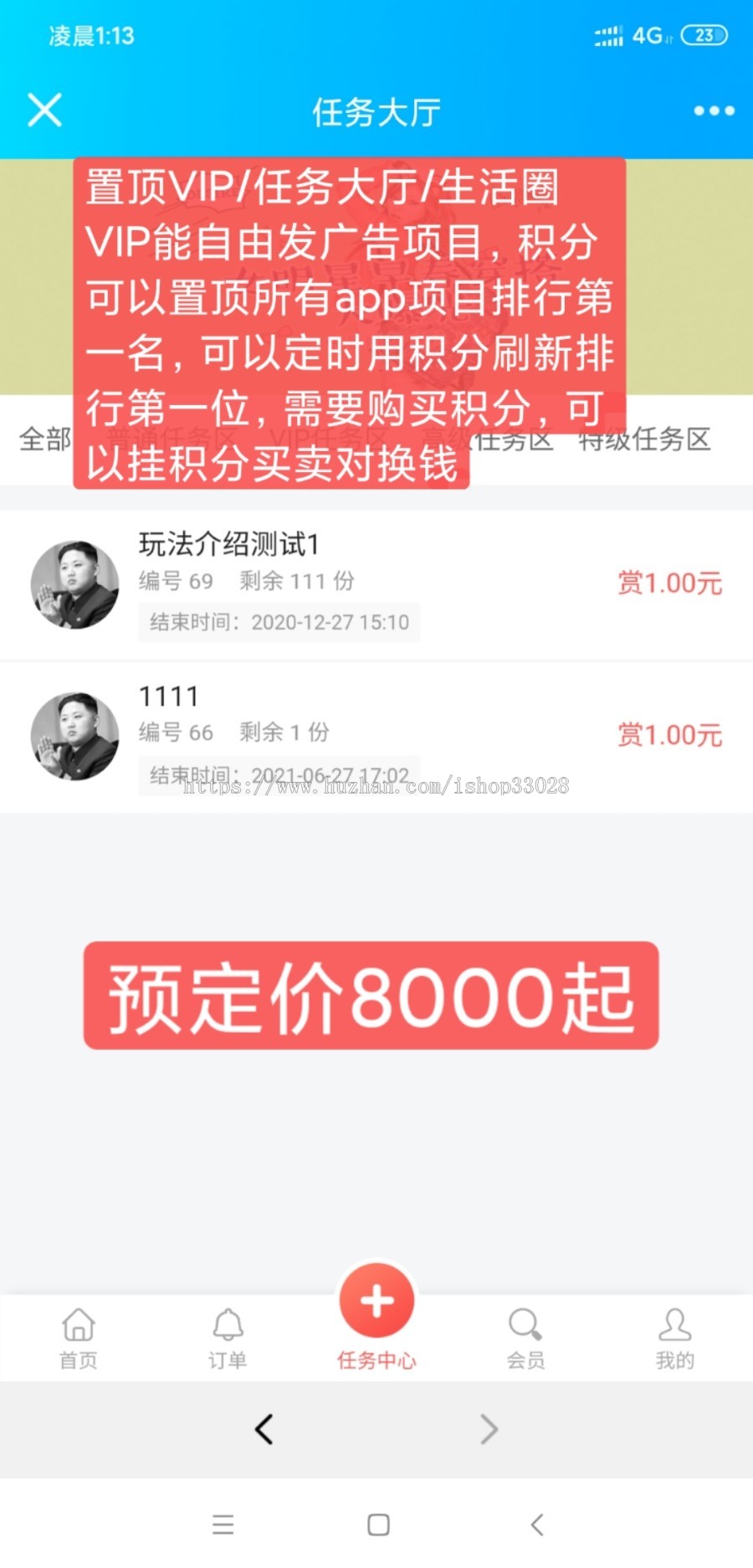Switch to the 全部 tab

click(44, 439)
